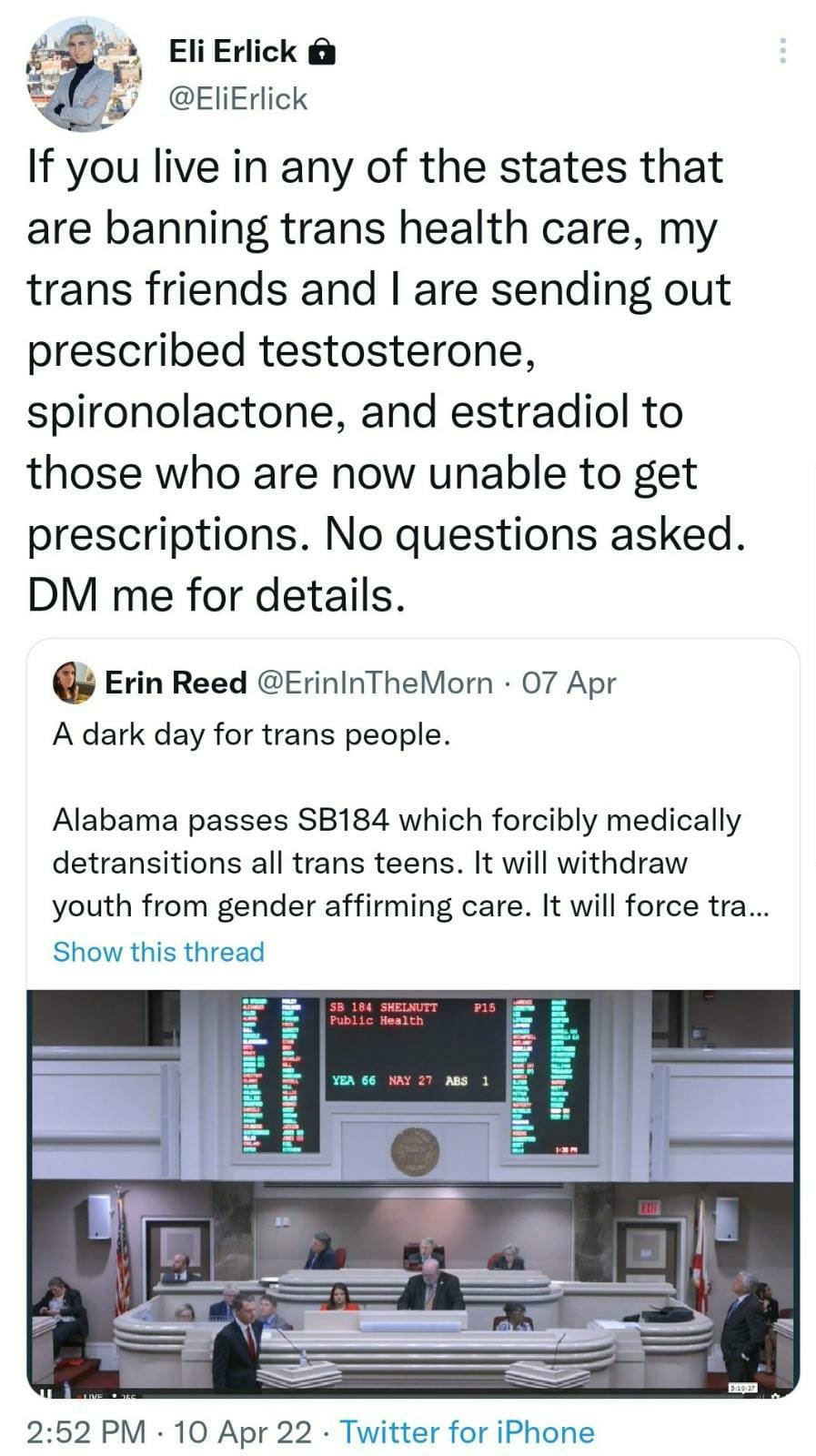Tap the Show this thread link
816x1456 pixels.
tap(158, 952)
